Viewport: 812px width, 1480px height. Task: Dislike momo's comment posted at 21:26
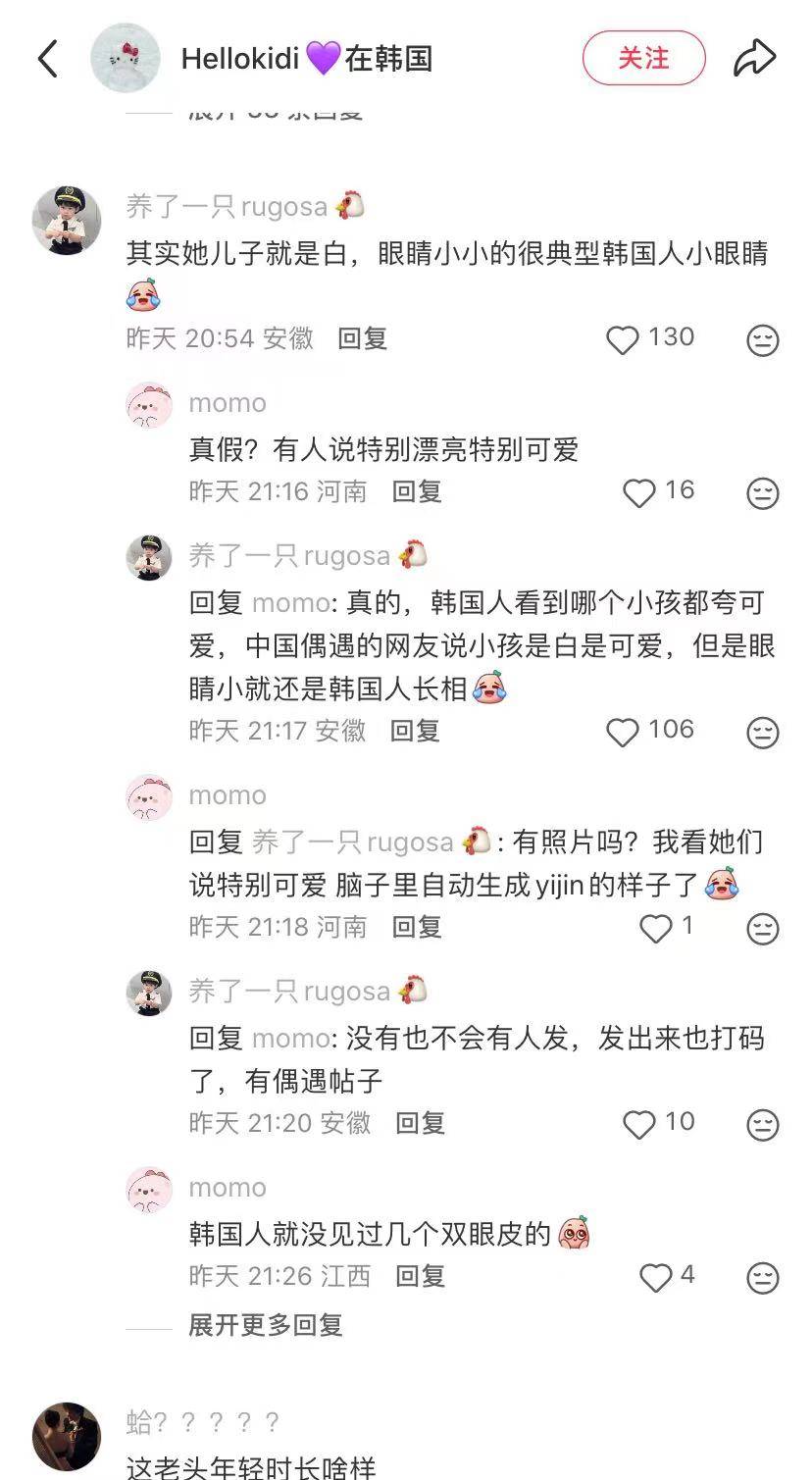(x=763, y=1278)
